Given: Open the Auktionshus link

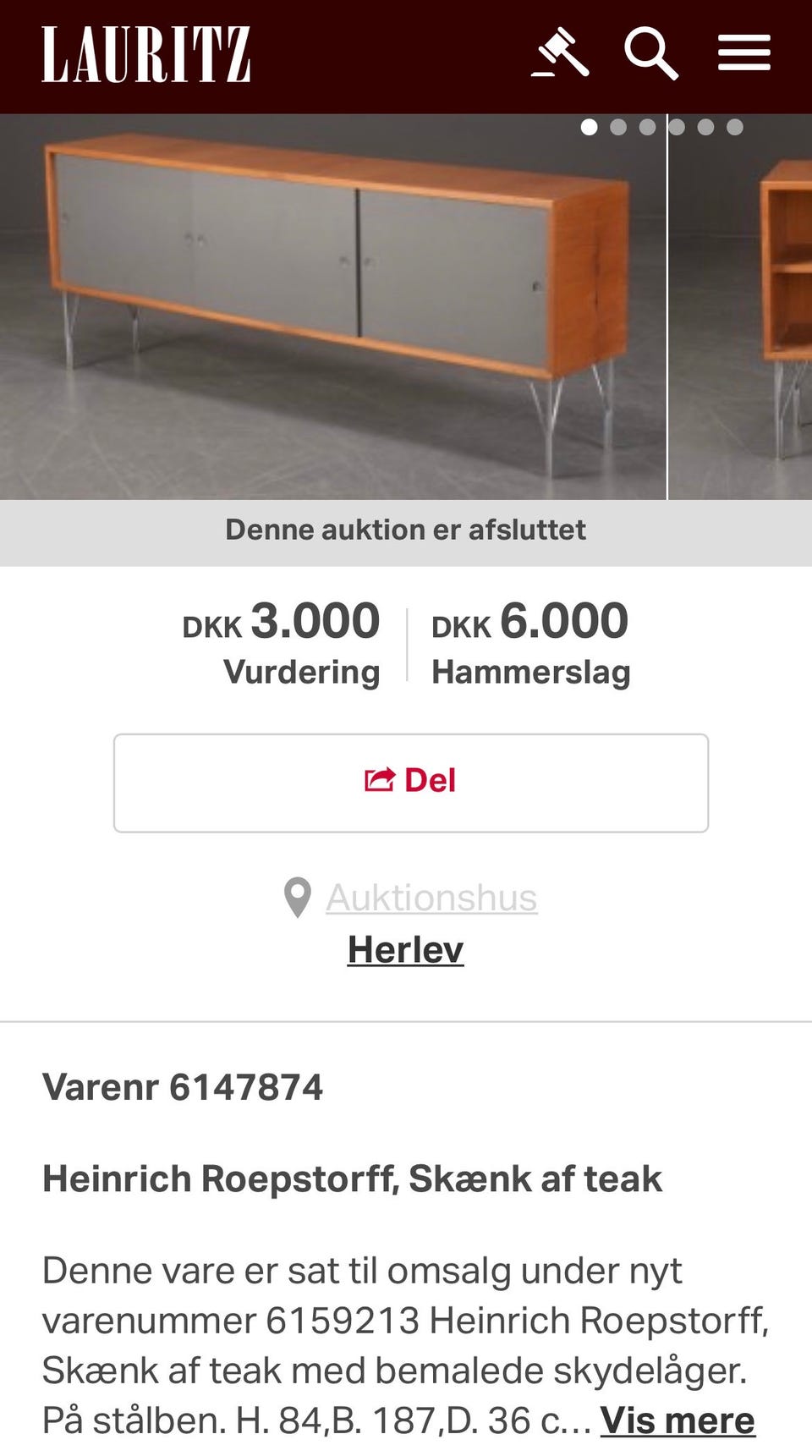Looking at the screenshot, I should click(x=431, y=898).
